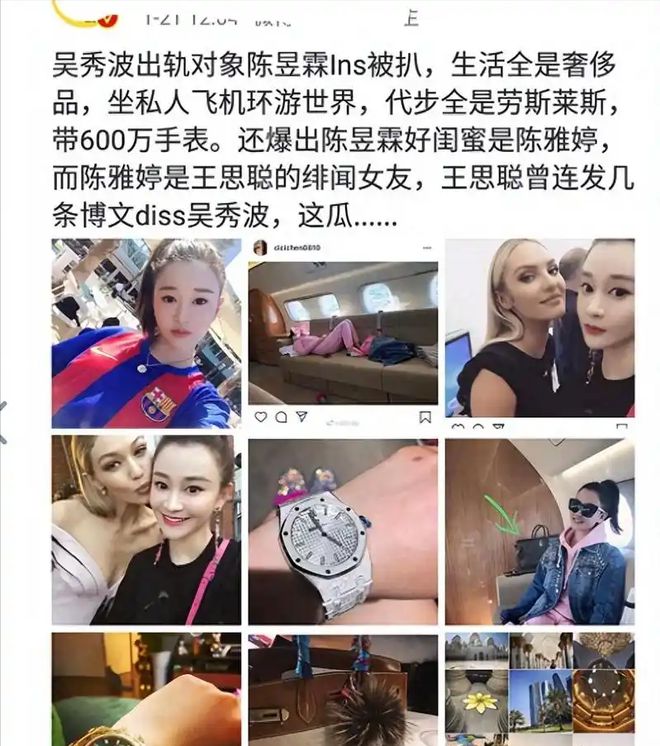This screenshot has height=746, width=660.
Task: Enlarge the silver wristwatch photo
Action: coord(342,530)
